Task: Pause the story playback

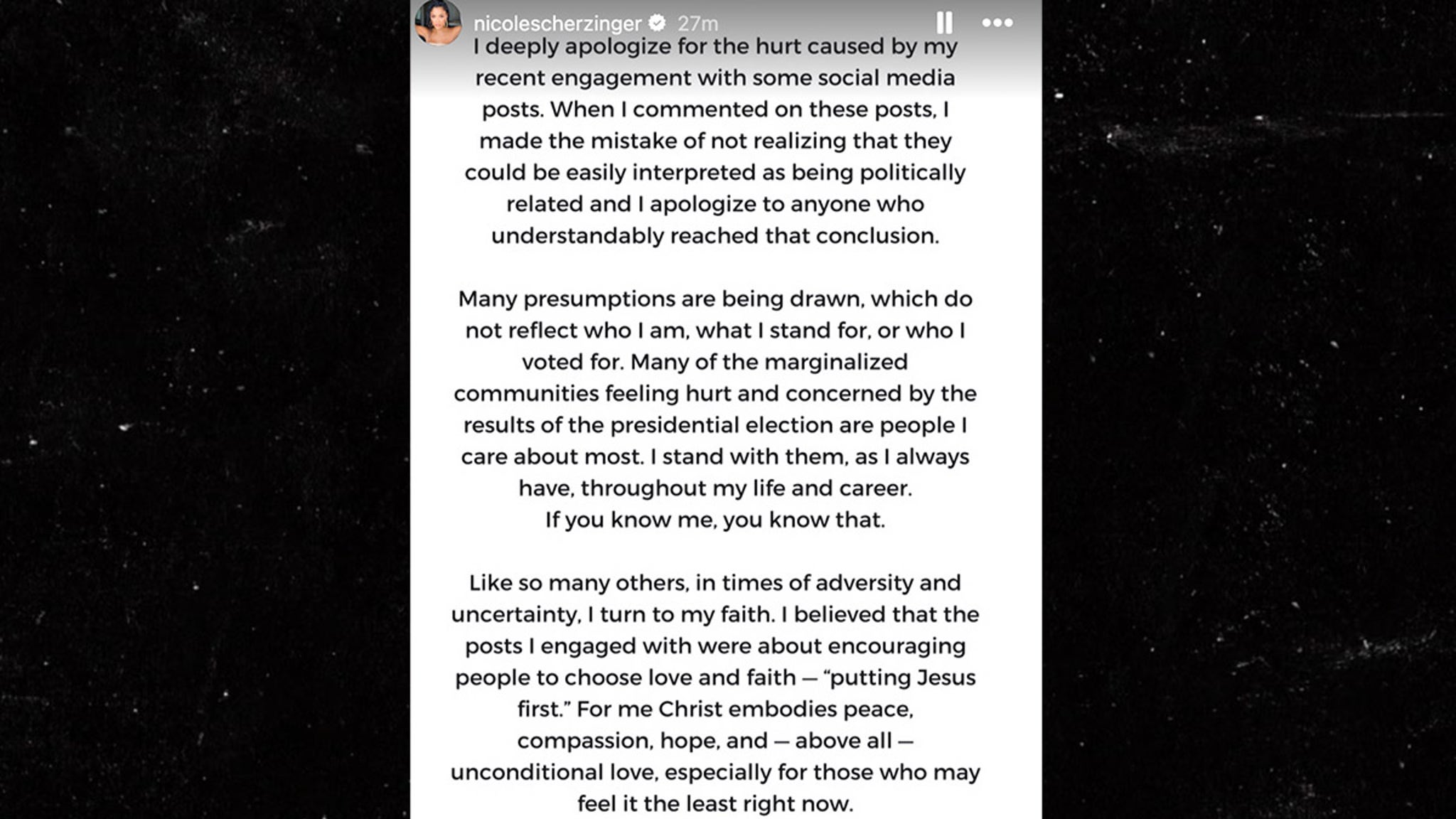Action: tap(943, 23)
